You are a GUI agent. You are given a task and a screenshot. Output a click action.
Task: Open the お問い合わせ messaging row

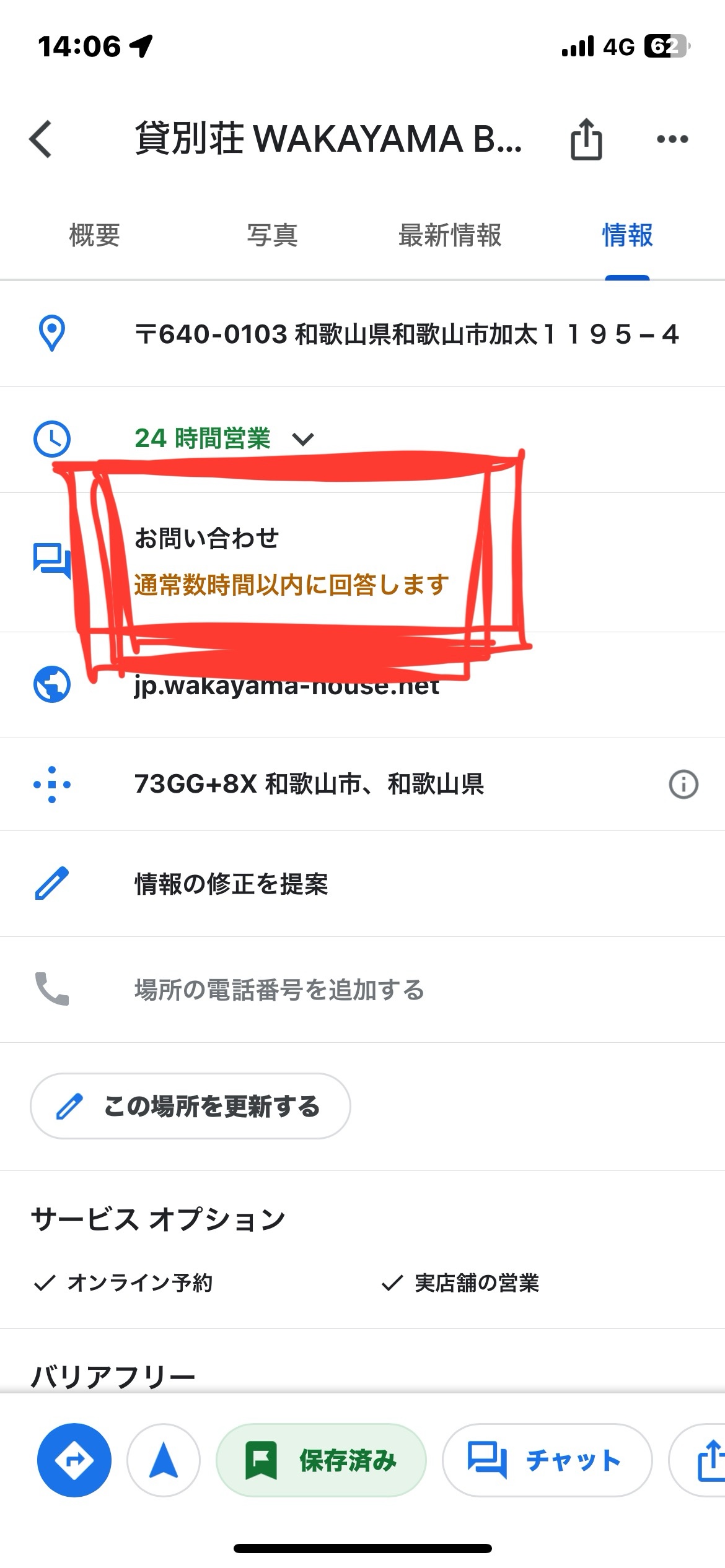pos(362,562)
